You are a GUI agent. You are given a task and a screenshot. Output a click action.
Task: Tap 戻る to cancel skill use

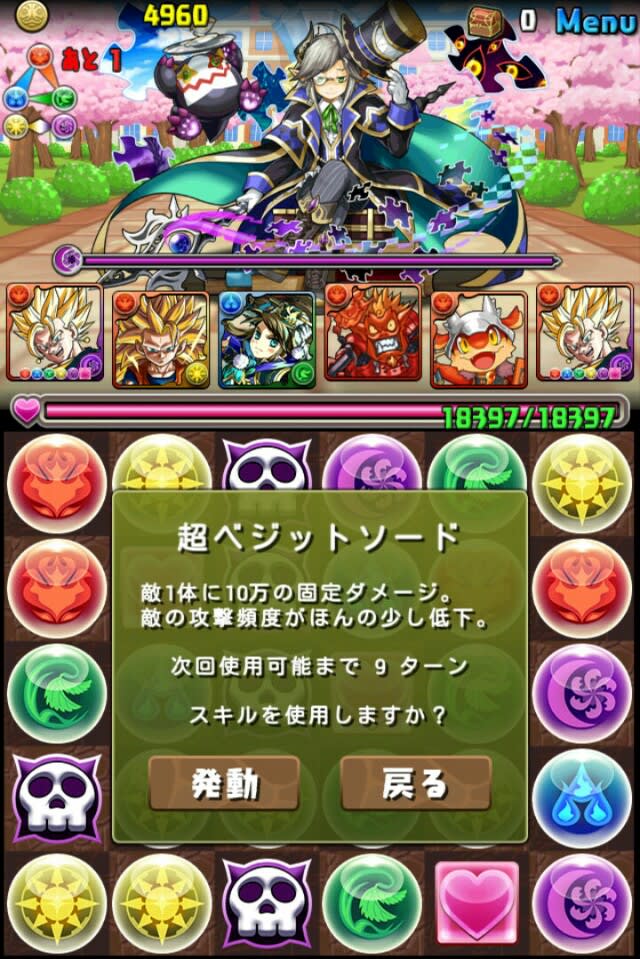click(415, 783)
